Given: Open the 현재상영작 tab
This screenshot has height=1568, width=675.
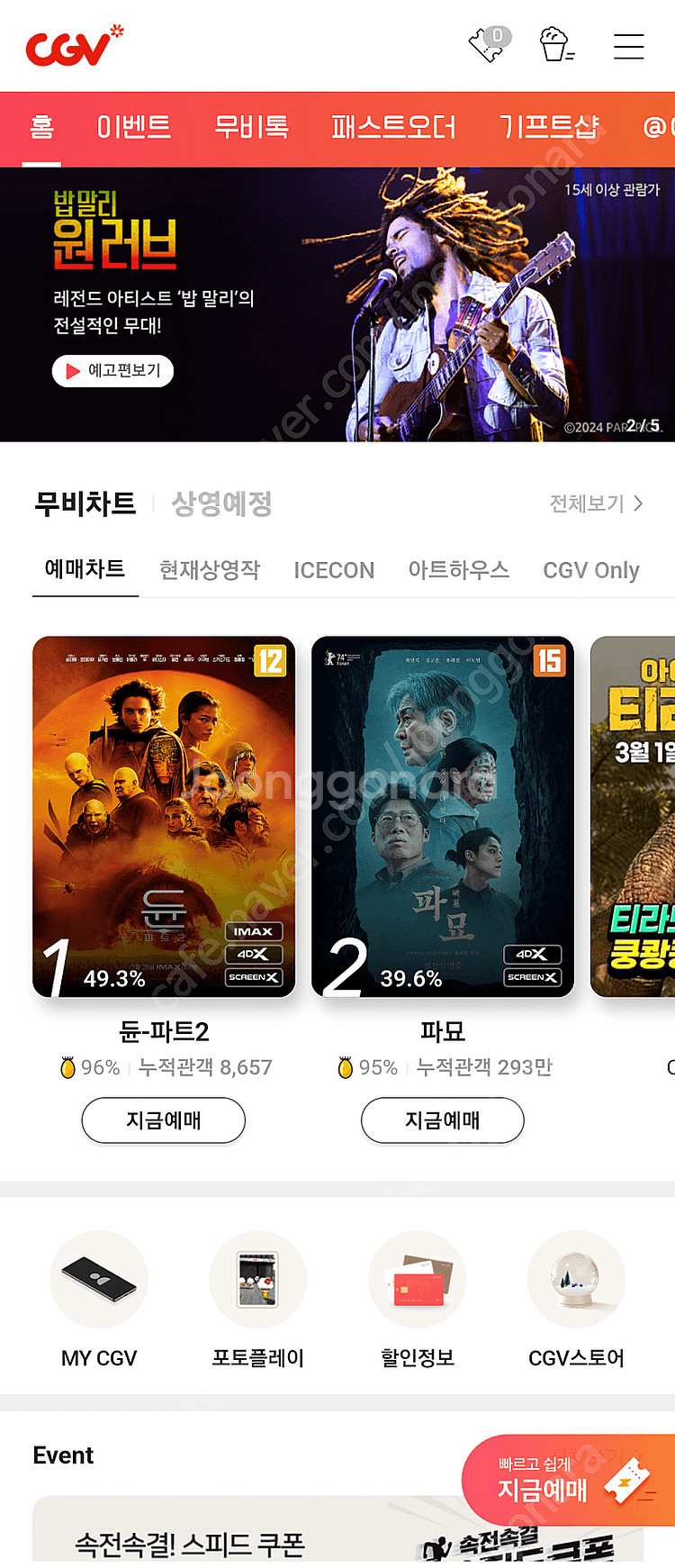Looking at the screenshot, I should [x=209, y=569].
